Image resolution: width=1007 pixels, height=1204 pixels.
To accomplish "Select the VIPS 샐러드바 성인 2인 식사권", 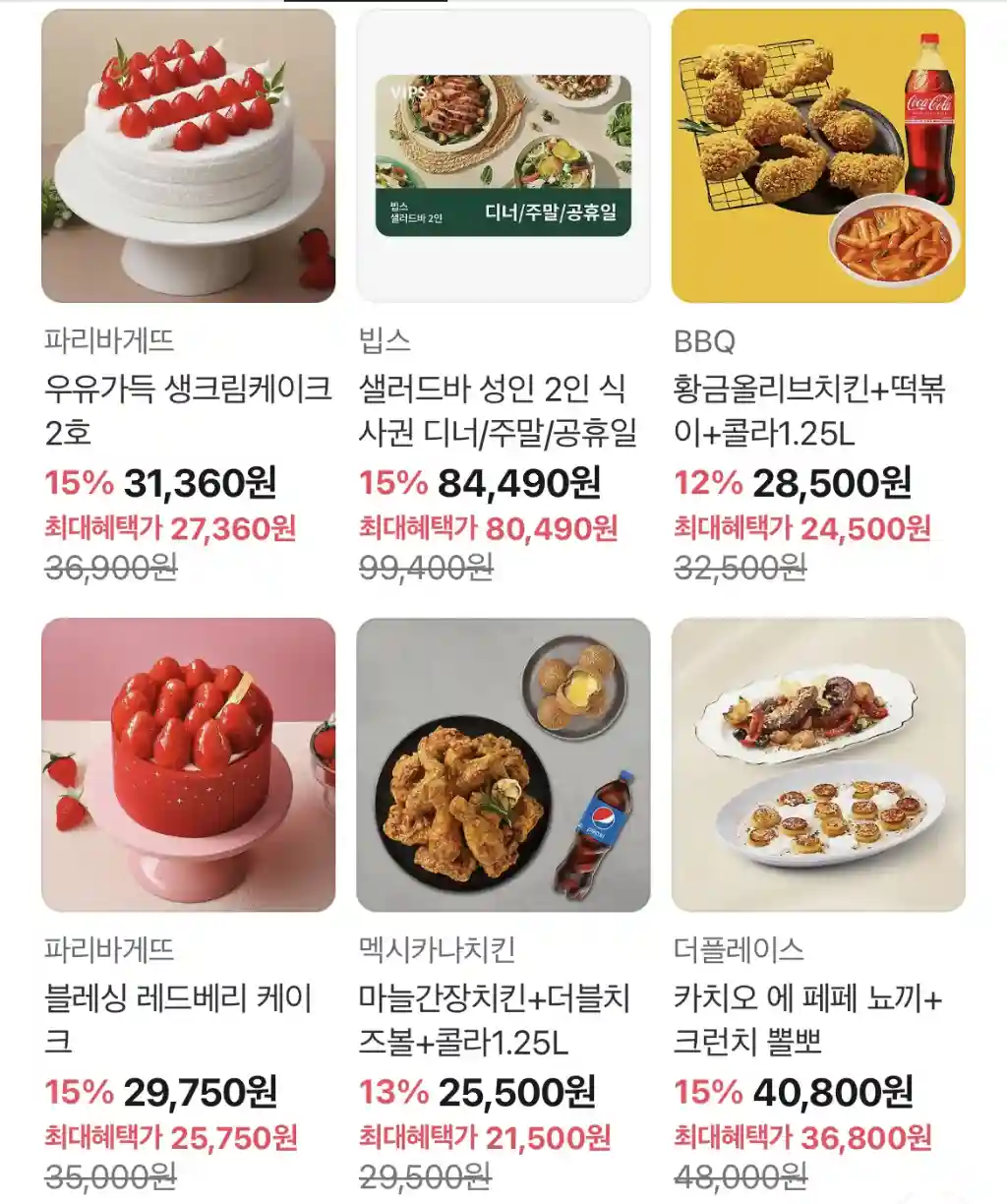I will click(503, 157).
